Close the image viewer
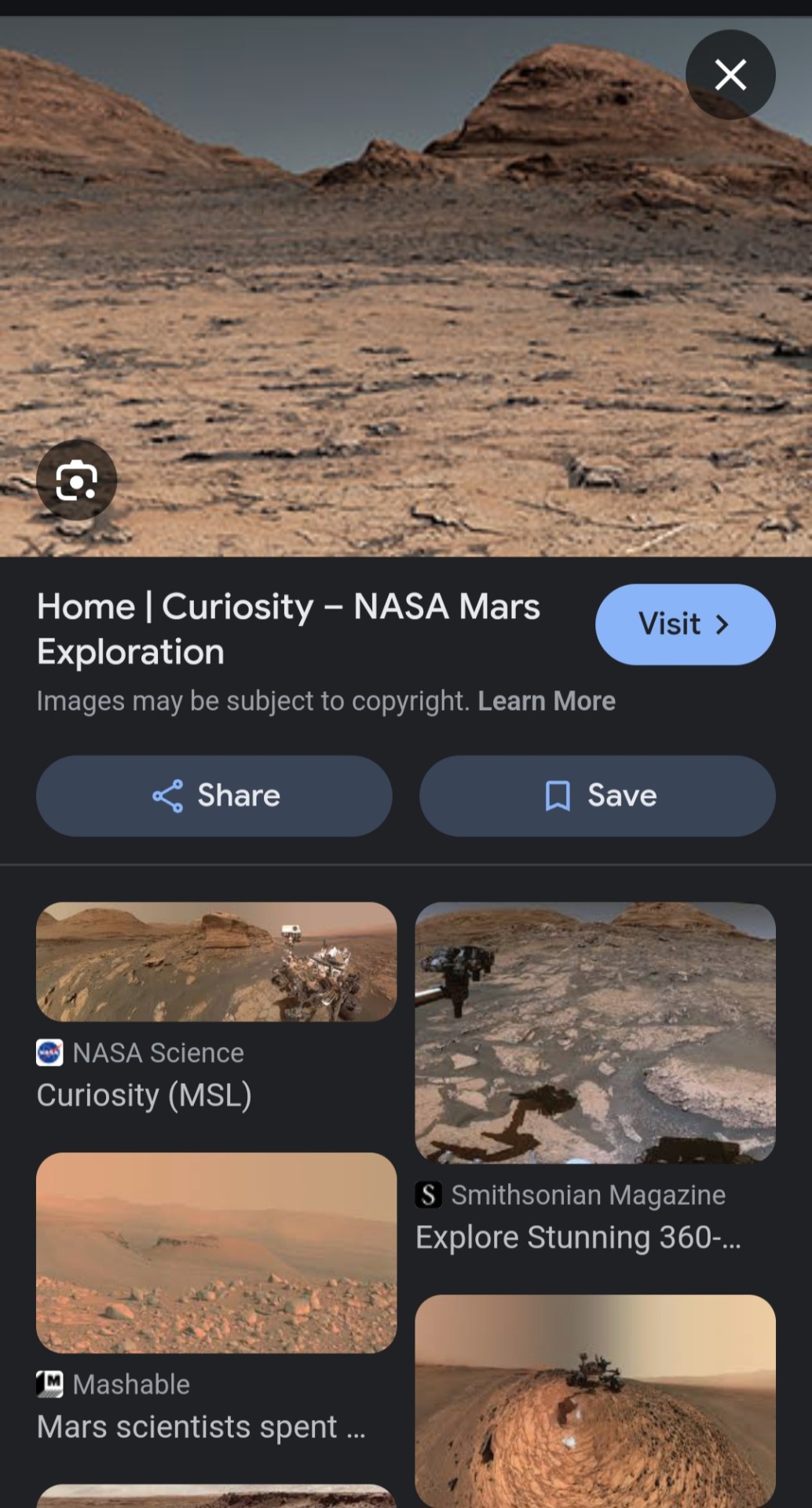The width and height of the screenshot is (812, 1508). coord(730,75)
